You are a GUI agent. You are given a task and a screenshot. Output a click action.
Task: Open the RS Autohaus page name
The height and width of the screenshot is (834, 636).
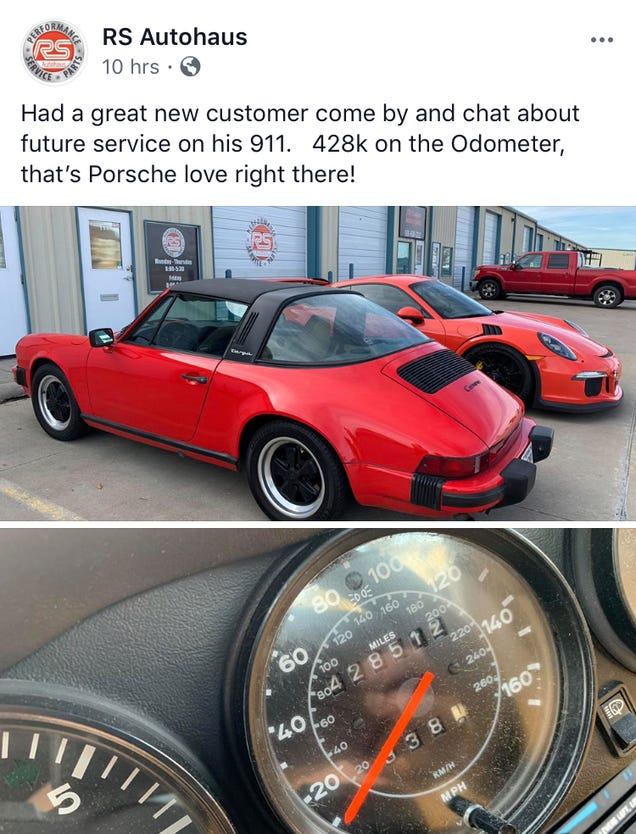pos(174,38)
